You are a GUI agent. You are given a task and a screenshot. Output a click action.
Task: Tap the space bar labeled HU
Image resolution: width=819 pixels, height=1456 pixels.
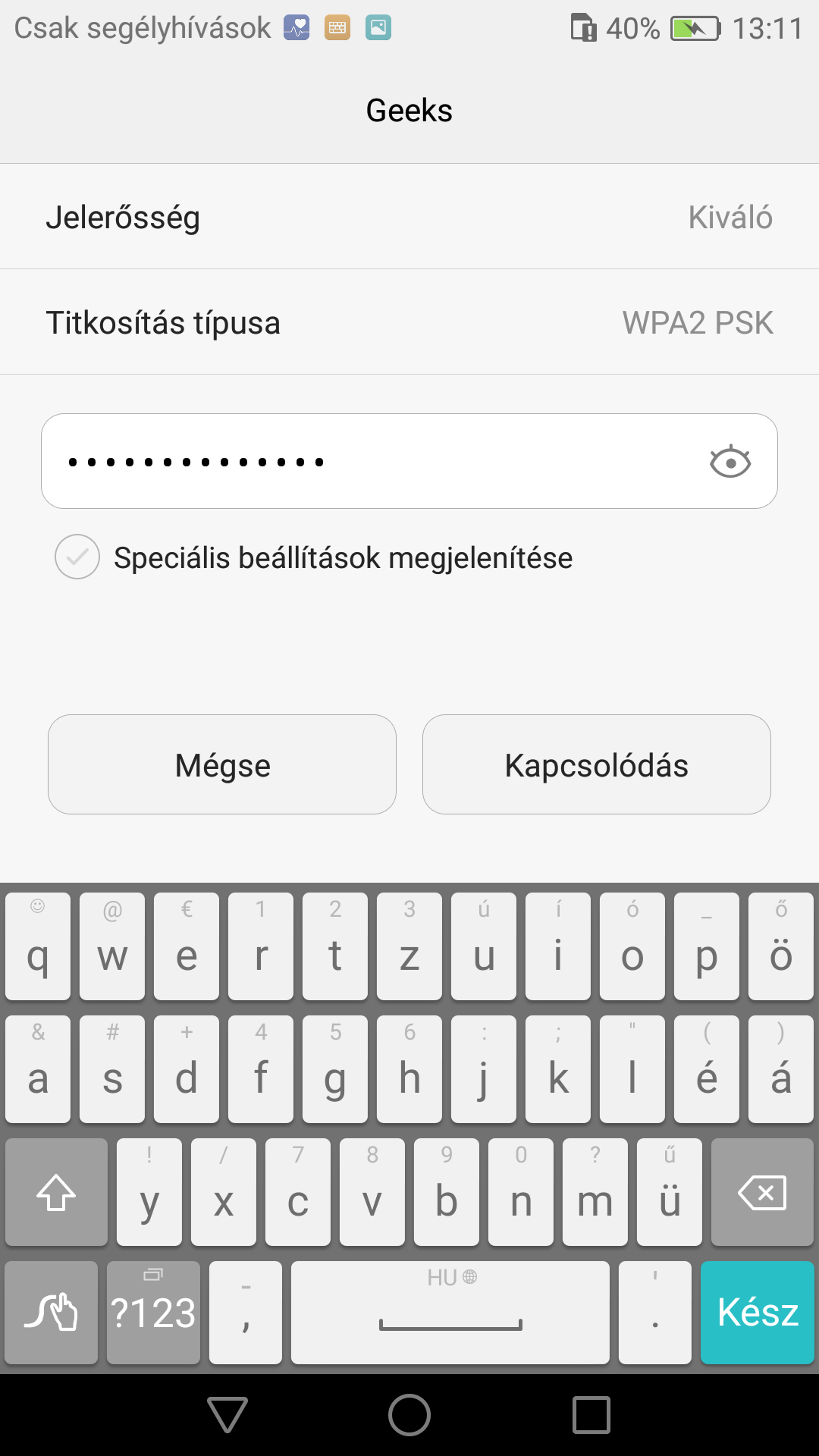450,1313
